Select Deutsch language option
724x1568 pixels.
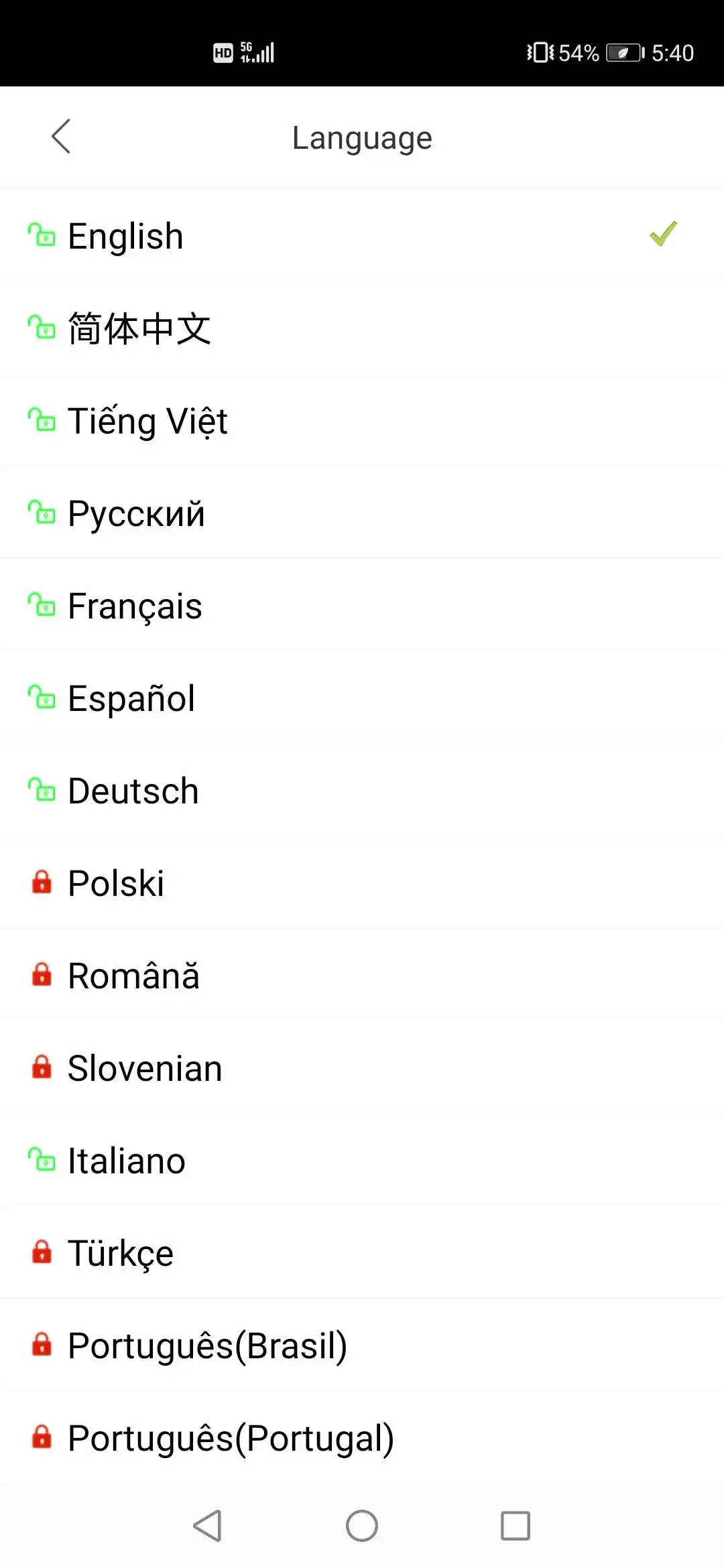coord(362,790)
